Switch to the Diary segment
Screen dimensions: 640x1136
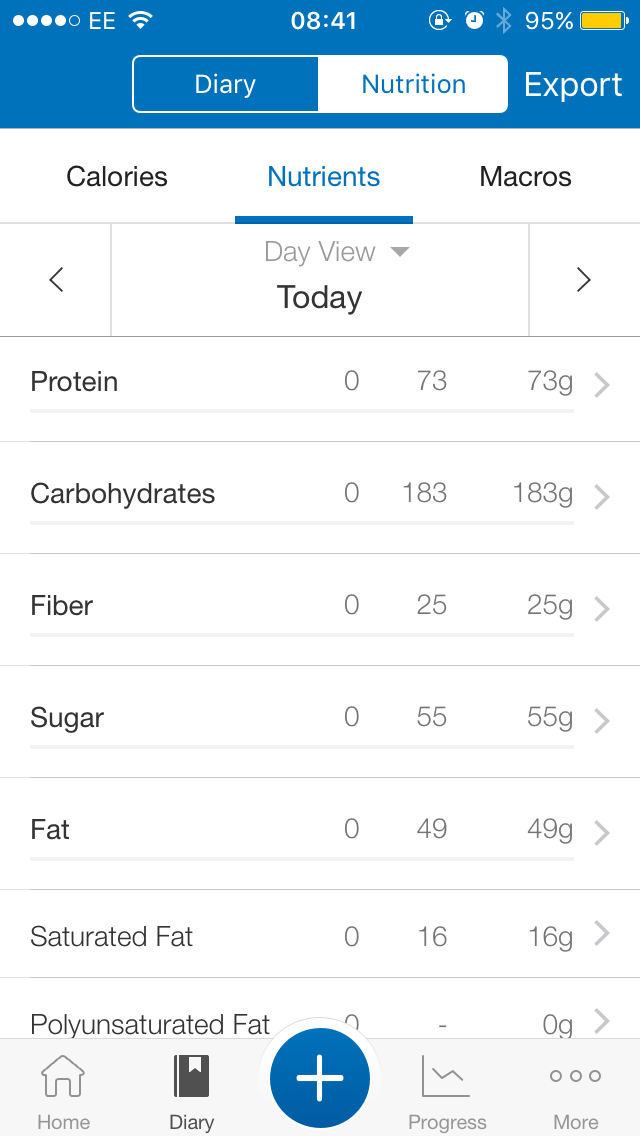point(225,85)
